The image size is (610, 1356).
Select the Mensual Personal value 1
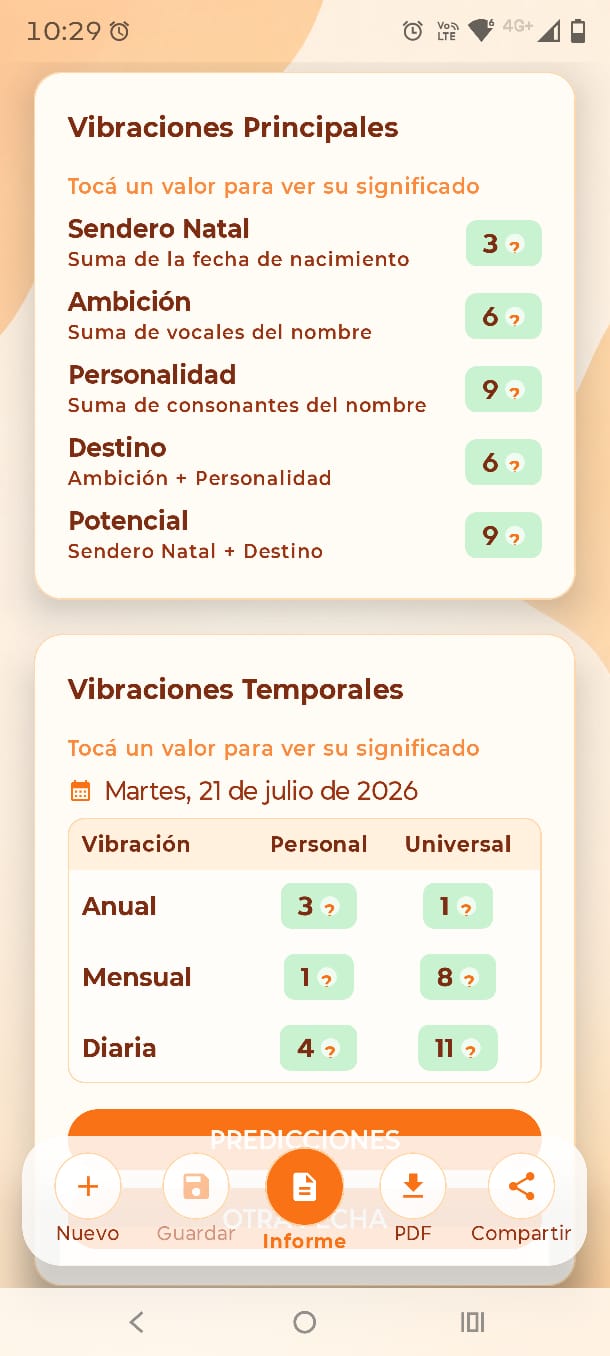[318, 977]
